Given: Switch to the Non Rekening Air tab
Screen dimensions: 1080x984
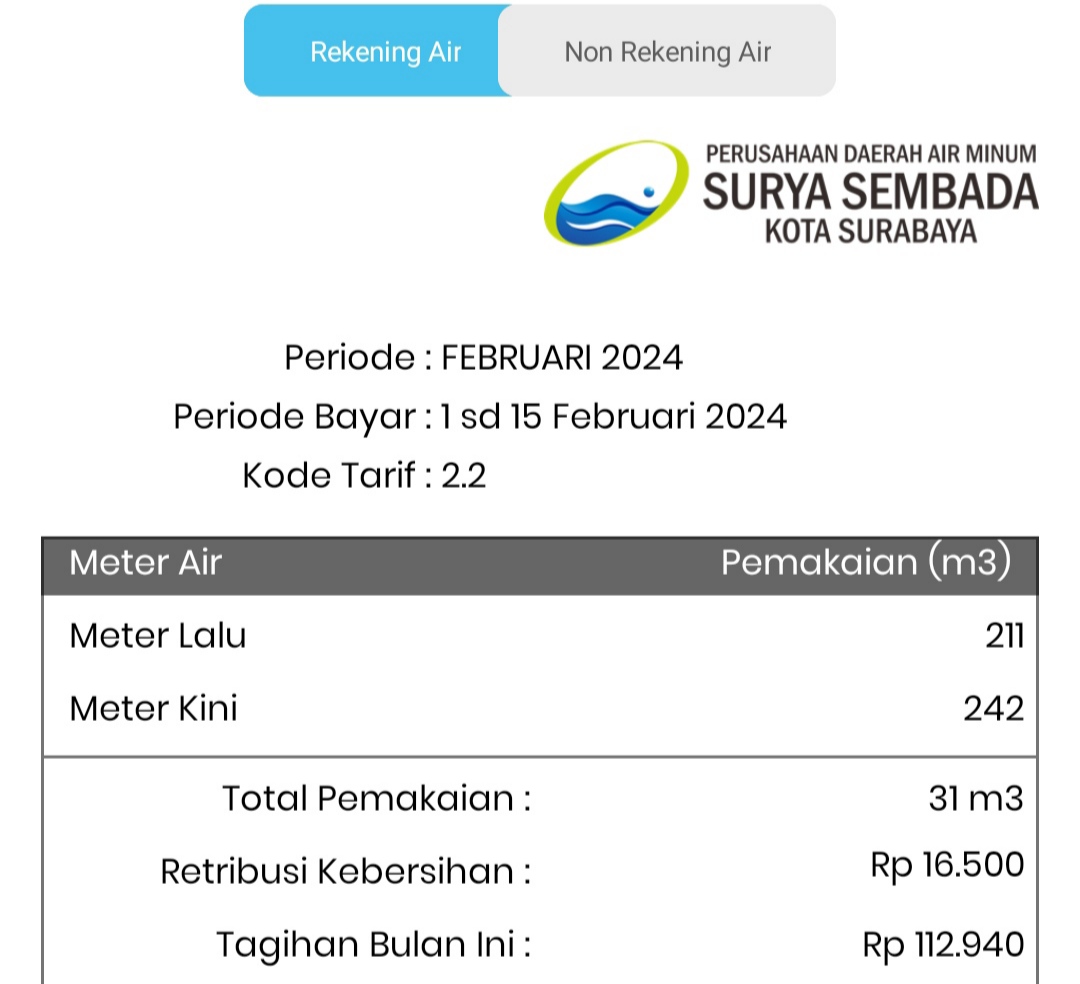Looking at the screenshot, I should [667, 52].
